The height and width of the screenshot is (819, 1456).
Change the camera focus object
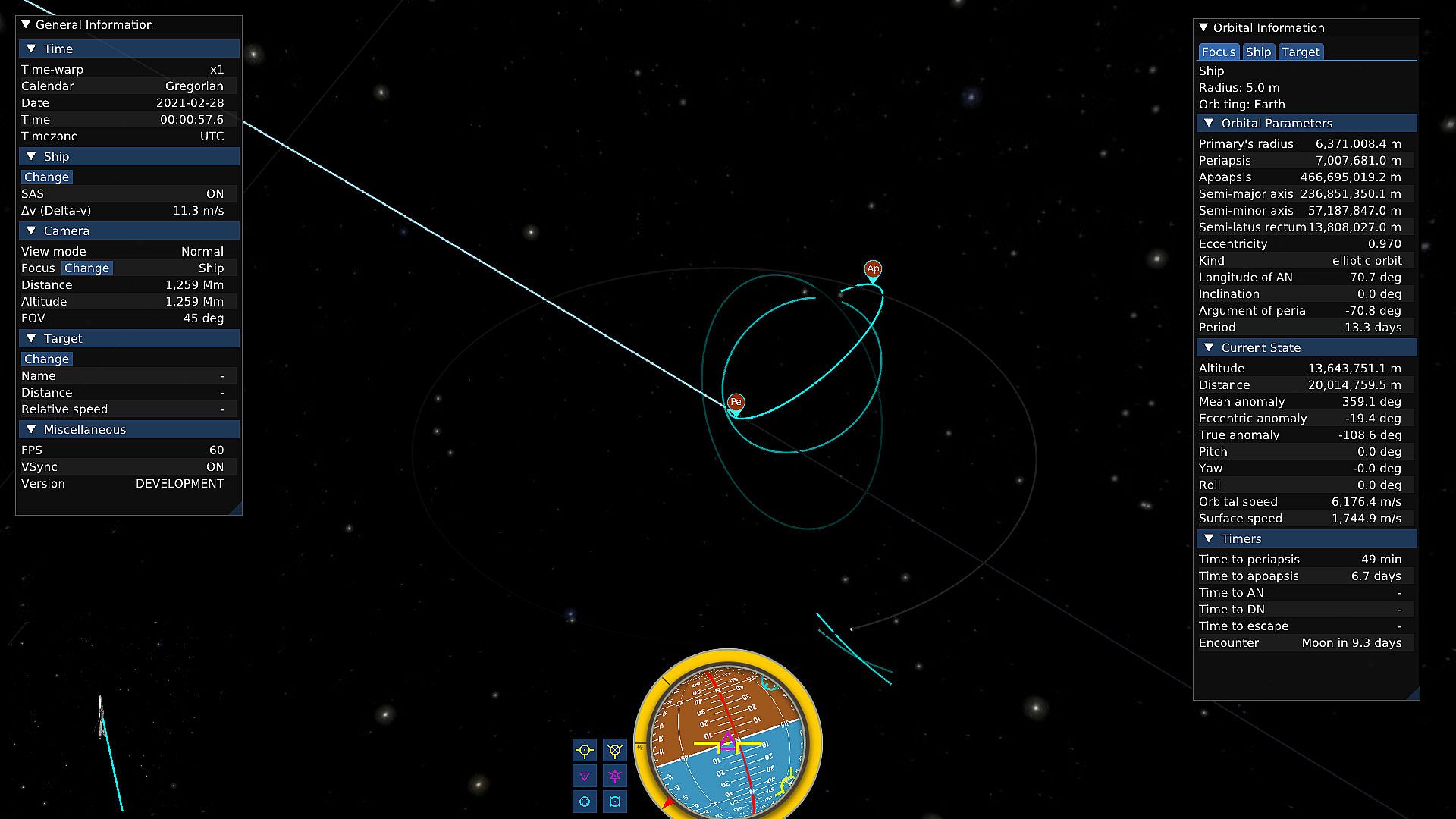tap(86, 268)
